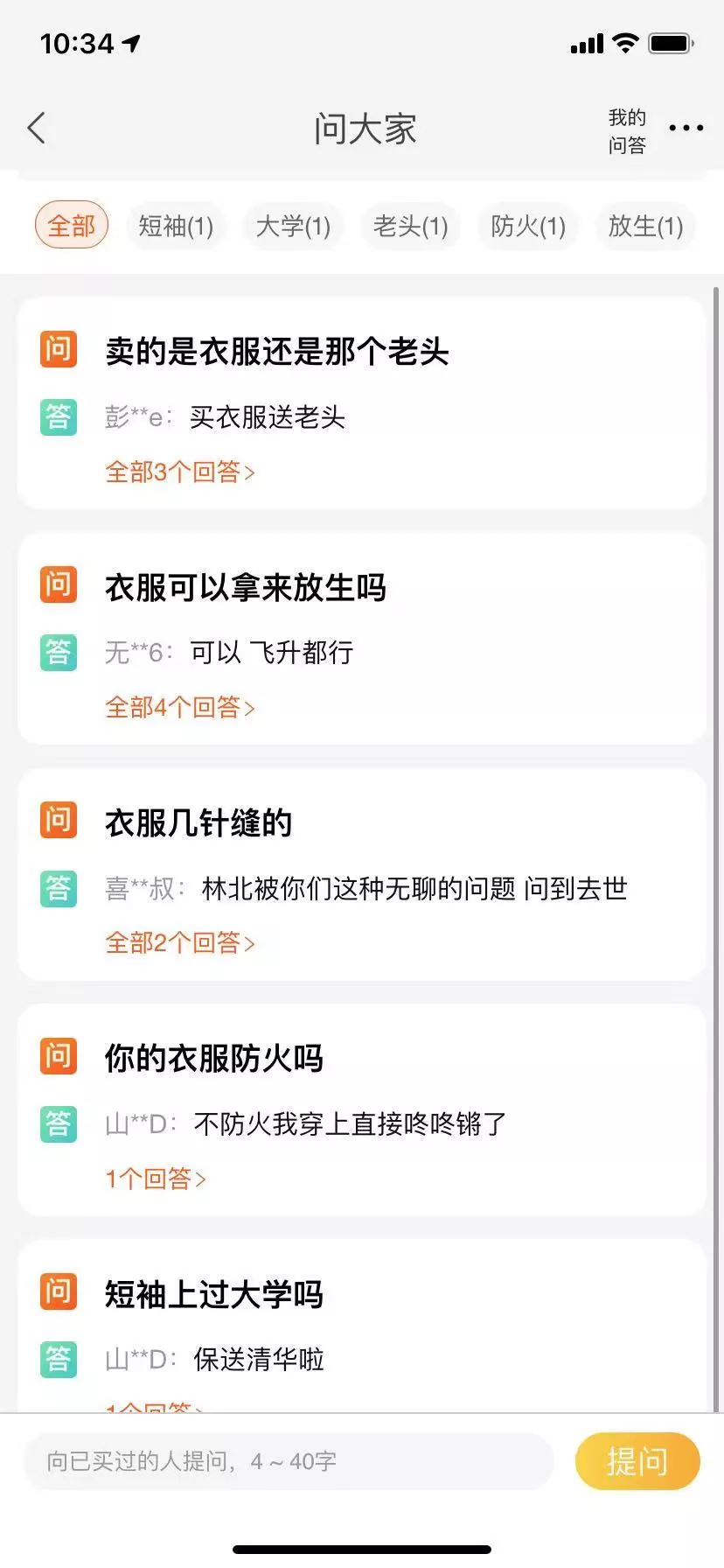Filter questions by 大学(1)
The height and width of the screenshot is (1568, 724).
click(x=293, y=227)
